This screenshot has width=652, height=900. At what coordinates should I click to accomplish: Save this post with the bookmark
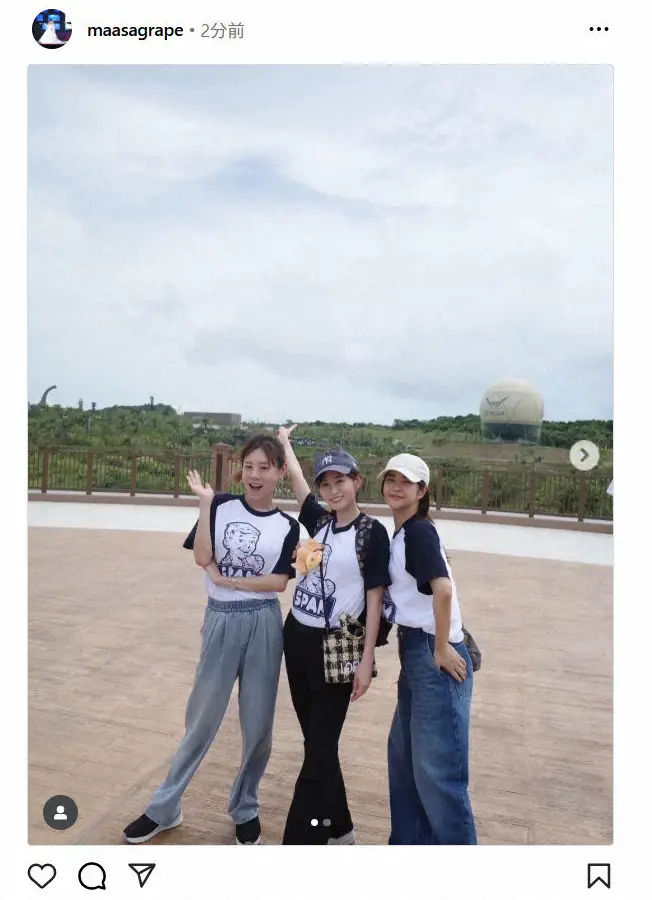[599, 876]
